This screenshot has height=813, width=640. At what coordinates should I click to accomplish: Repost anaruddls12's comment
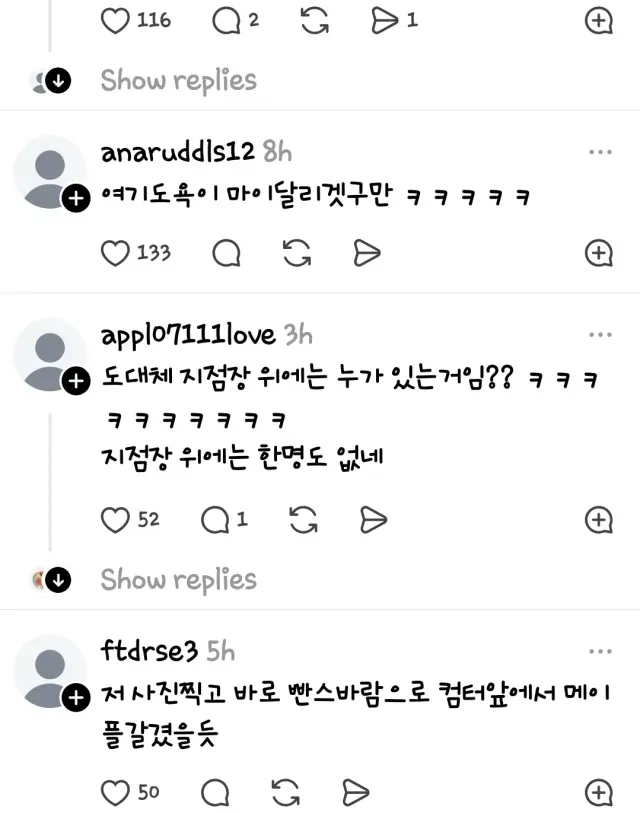pos(297,253)
